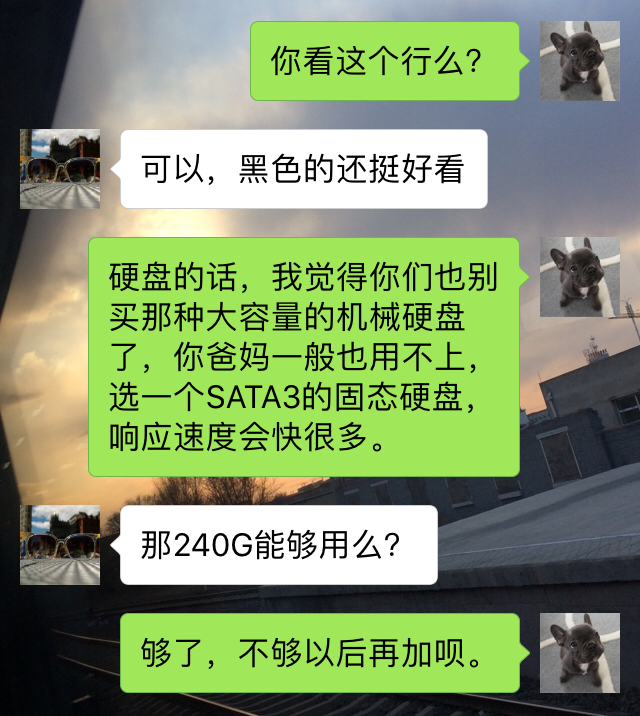Tap dog avatar next to the 硬盘 message
The image size is (640, 716).
point(580,277)
